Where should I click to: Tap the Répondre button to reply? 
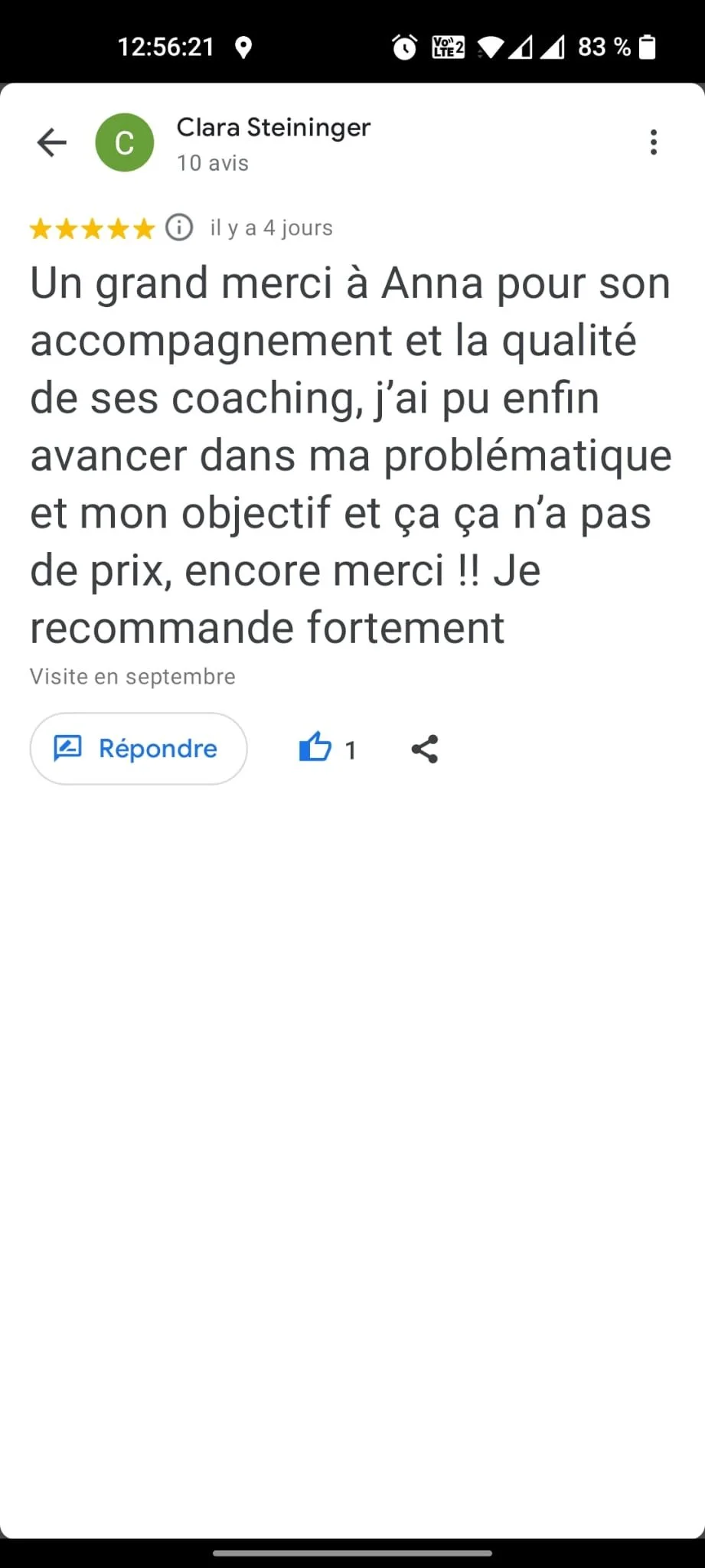[139, 748]
